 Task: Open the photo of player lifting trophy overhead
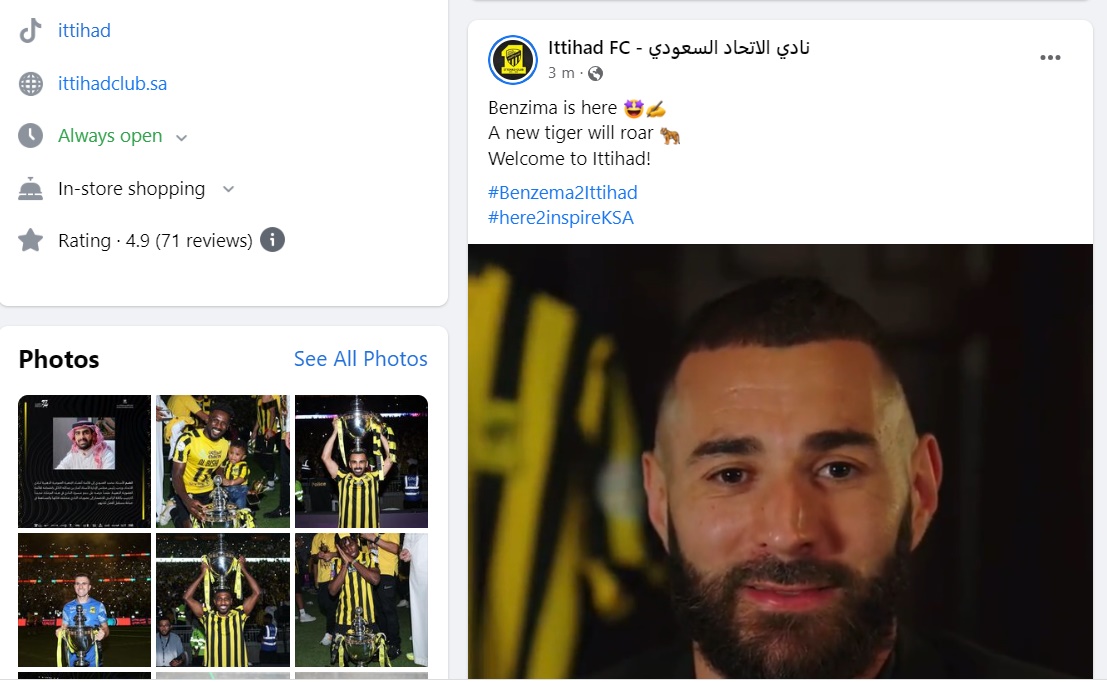361,461
